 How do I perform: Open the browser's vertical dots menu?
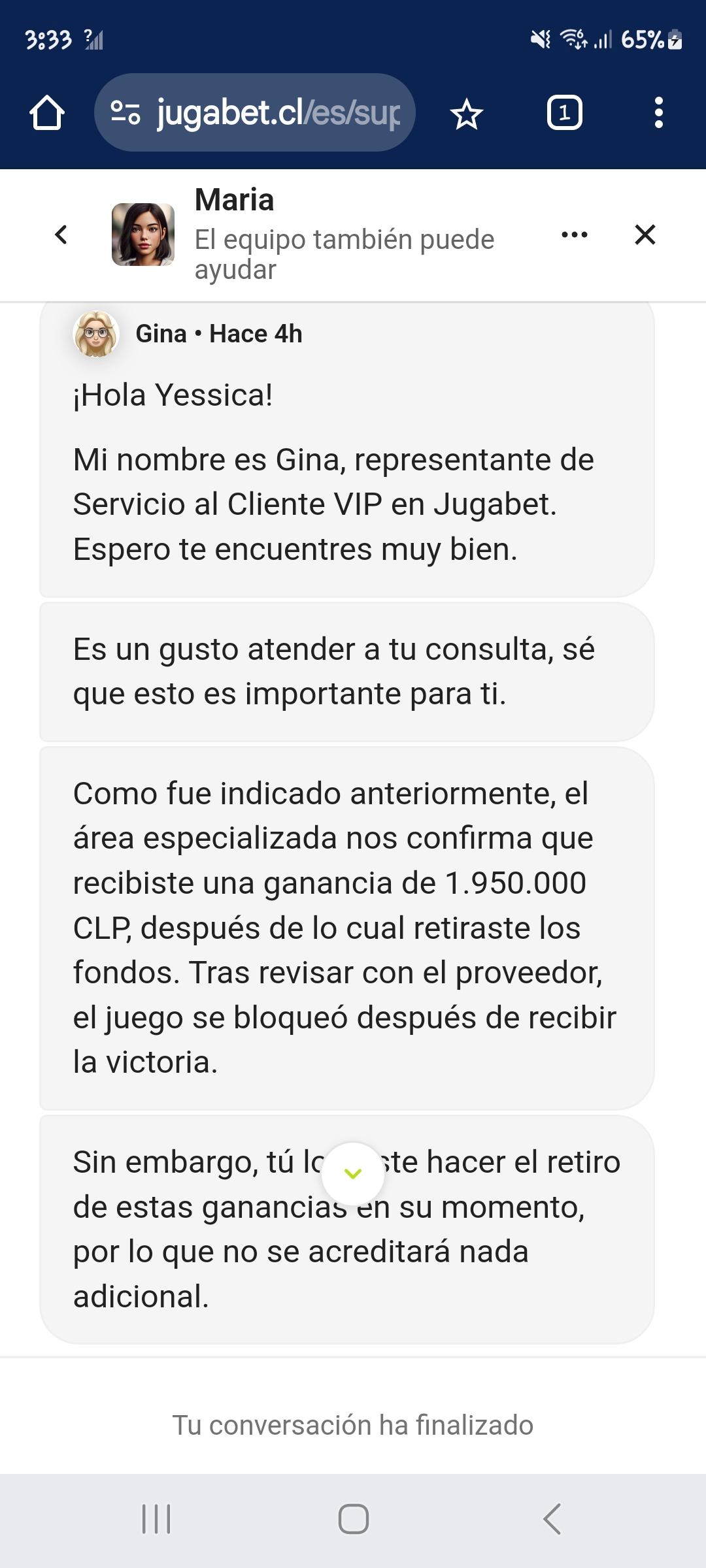click(658, 113)
